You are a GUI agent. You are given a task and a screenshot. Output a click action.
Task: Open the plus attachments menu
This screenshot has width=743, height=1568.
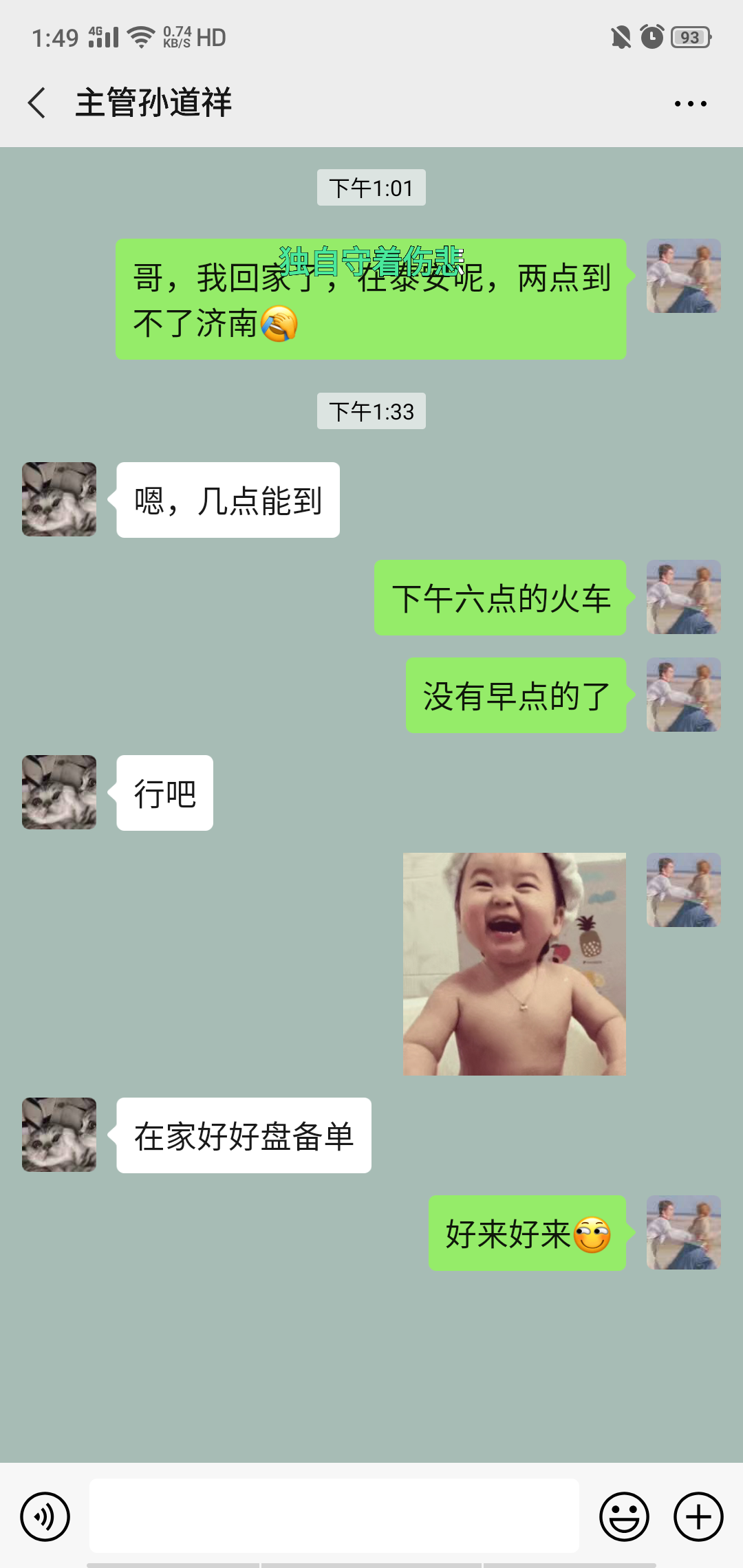[698, 1516]
